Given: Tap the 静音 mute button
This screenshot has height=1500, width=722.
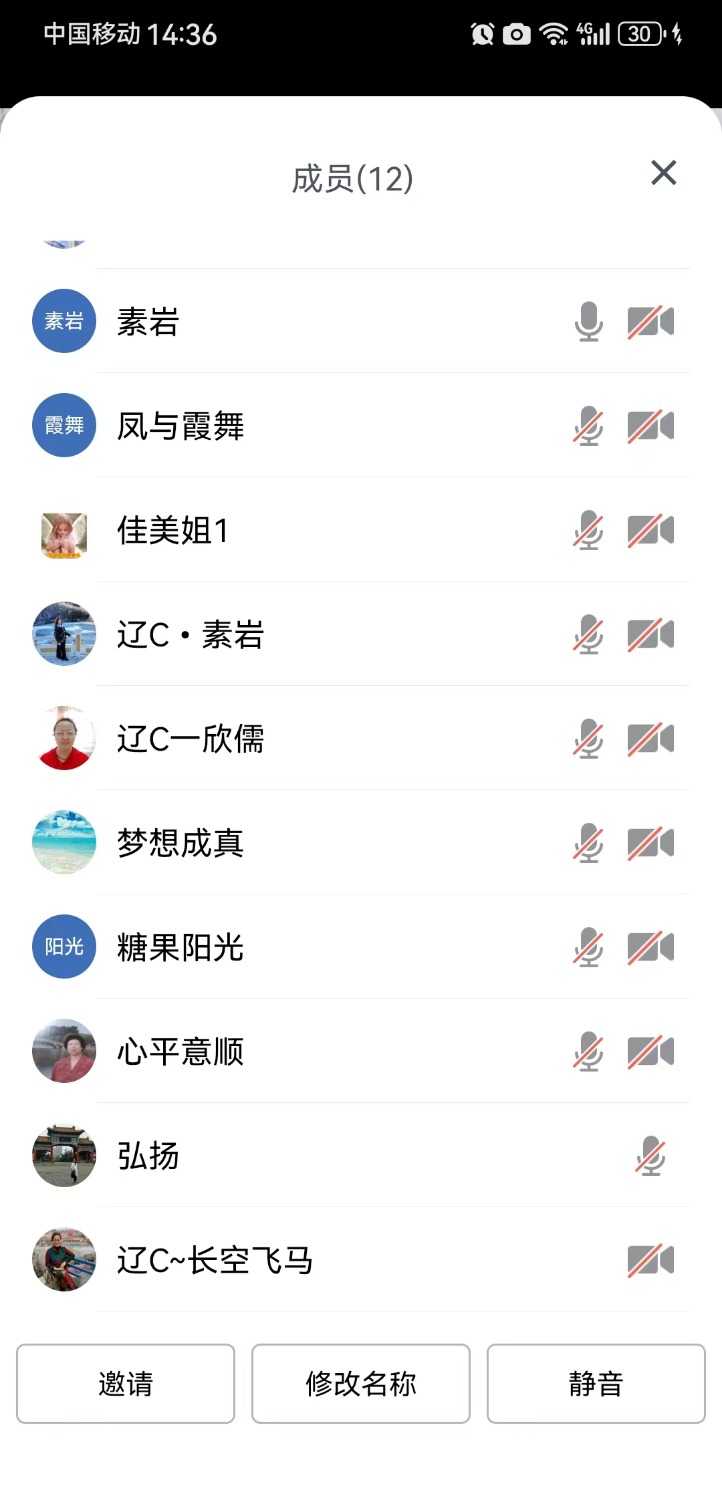Looking at the screenshot, I should coord(596,1384).
